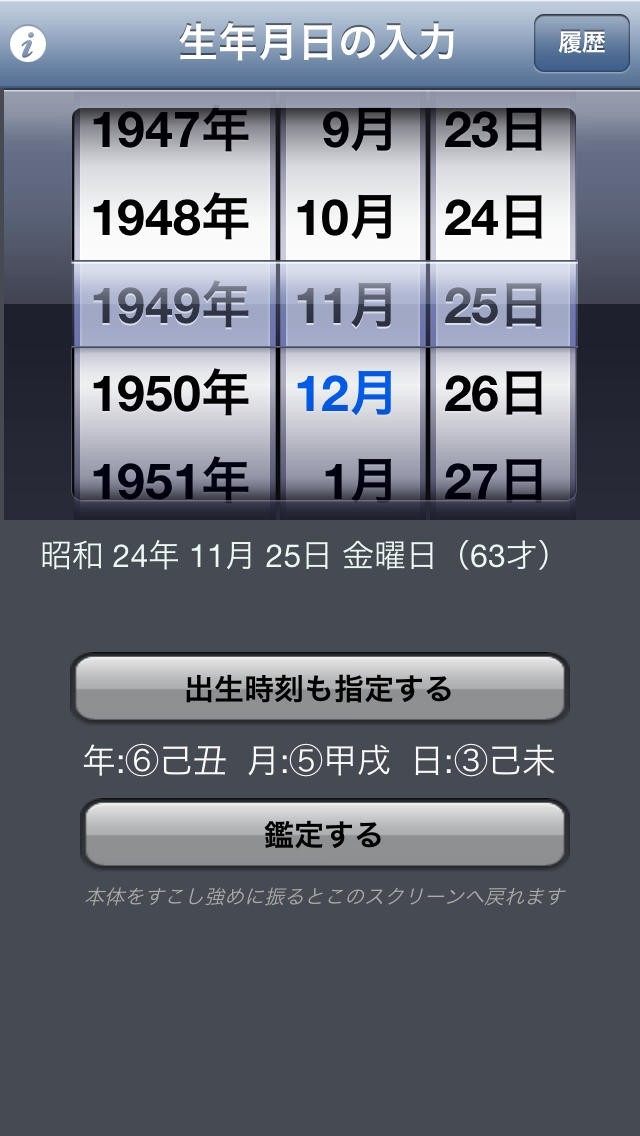The height and width of the screenshot is (1136, 640).
Task: Pick 23日 in the day picker
Action: [x=494, y=135]
